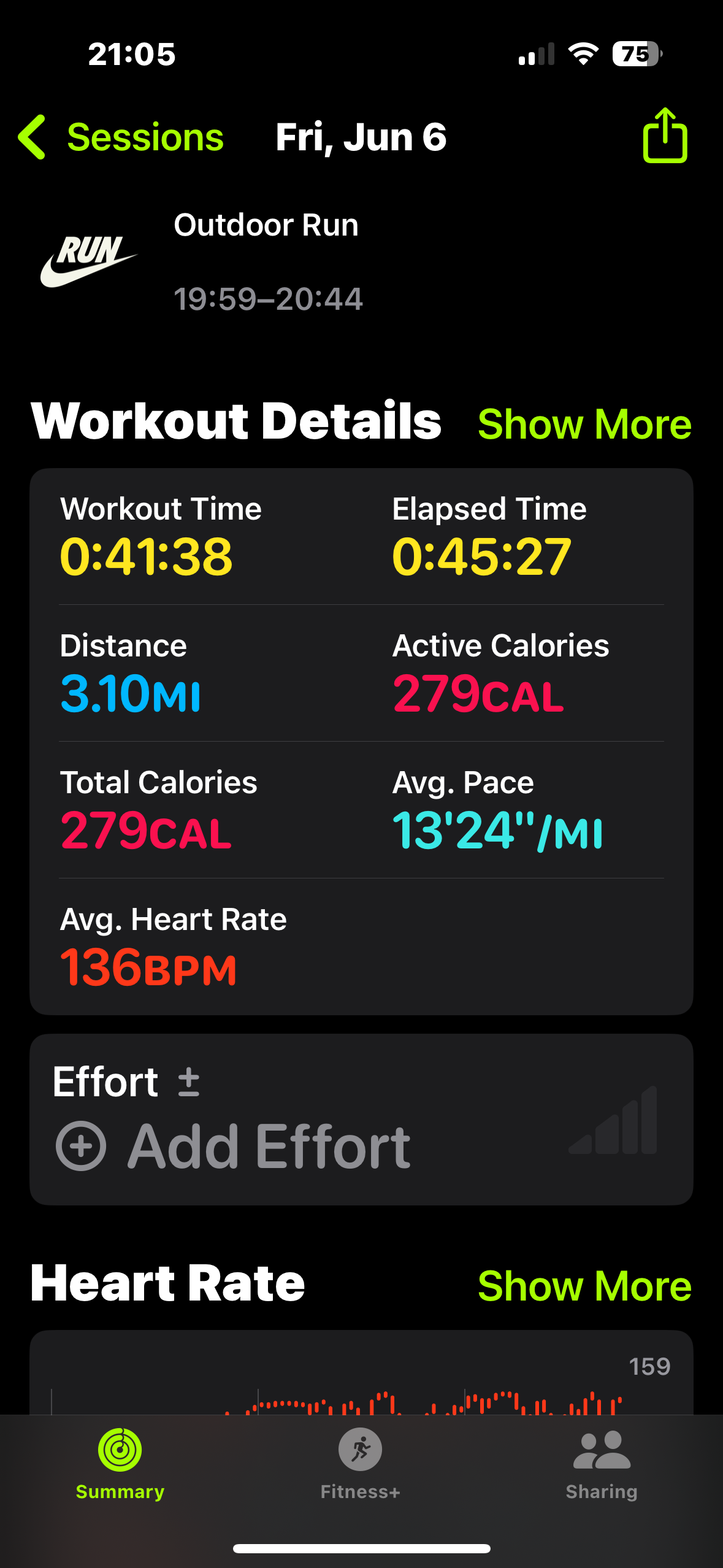Image resolution: width=723 pixels, height=1568 pixels.
Task: Switch to the Fitness+ tab
Action: (361, 1464)
